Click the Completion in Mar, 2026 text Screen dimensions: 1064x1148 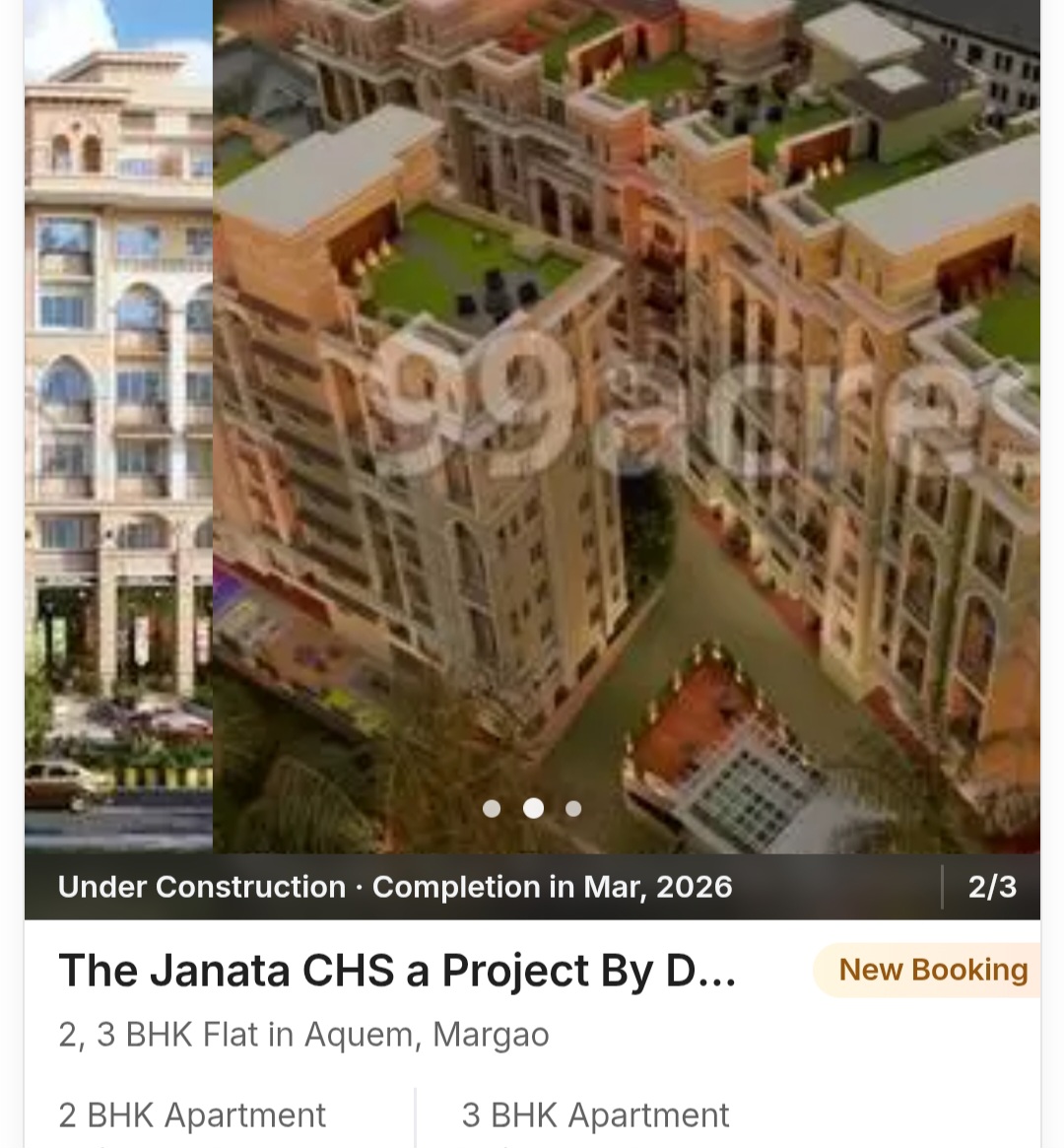tap(552, 886)
